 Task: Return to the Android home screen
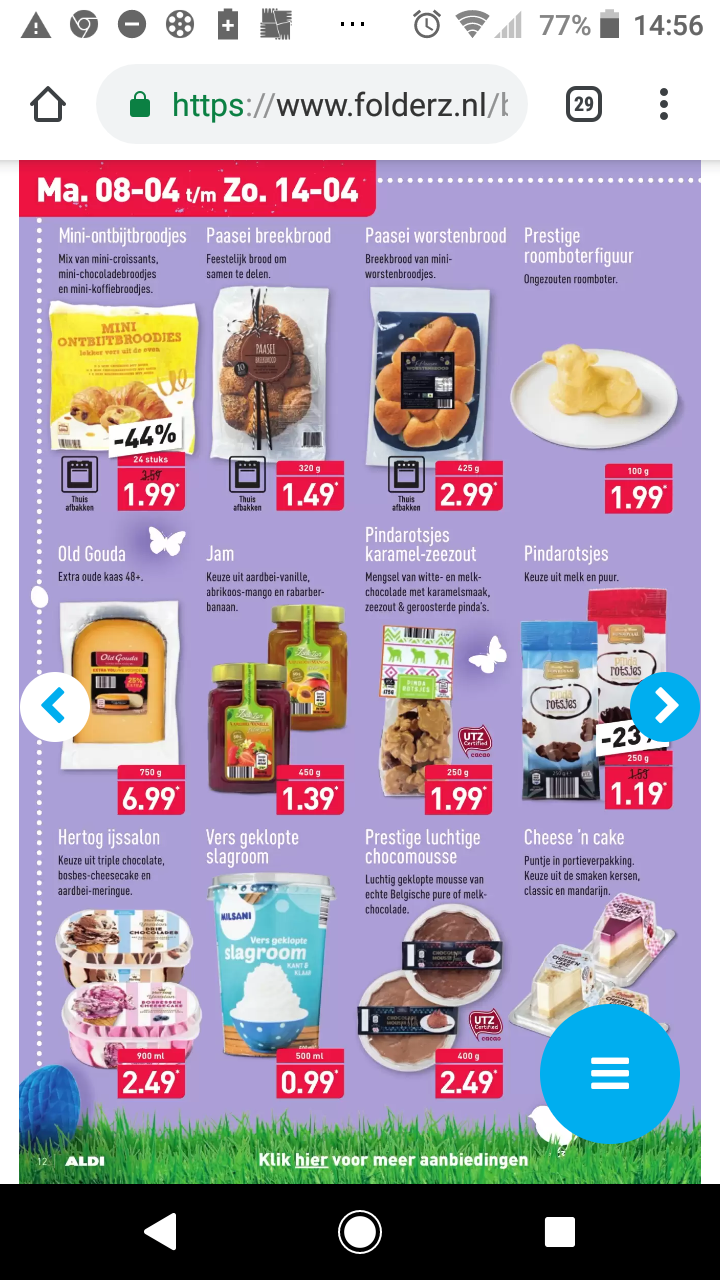360,1232
